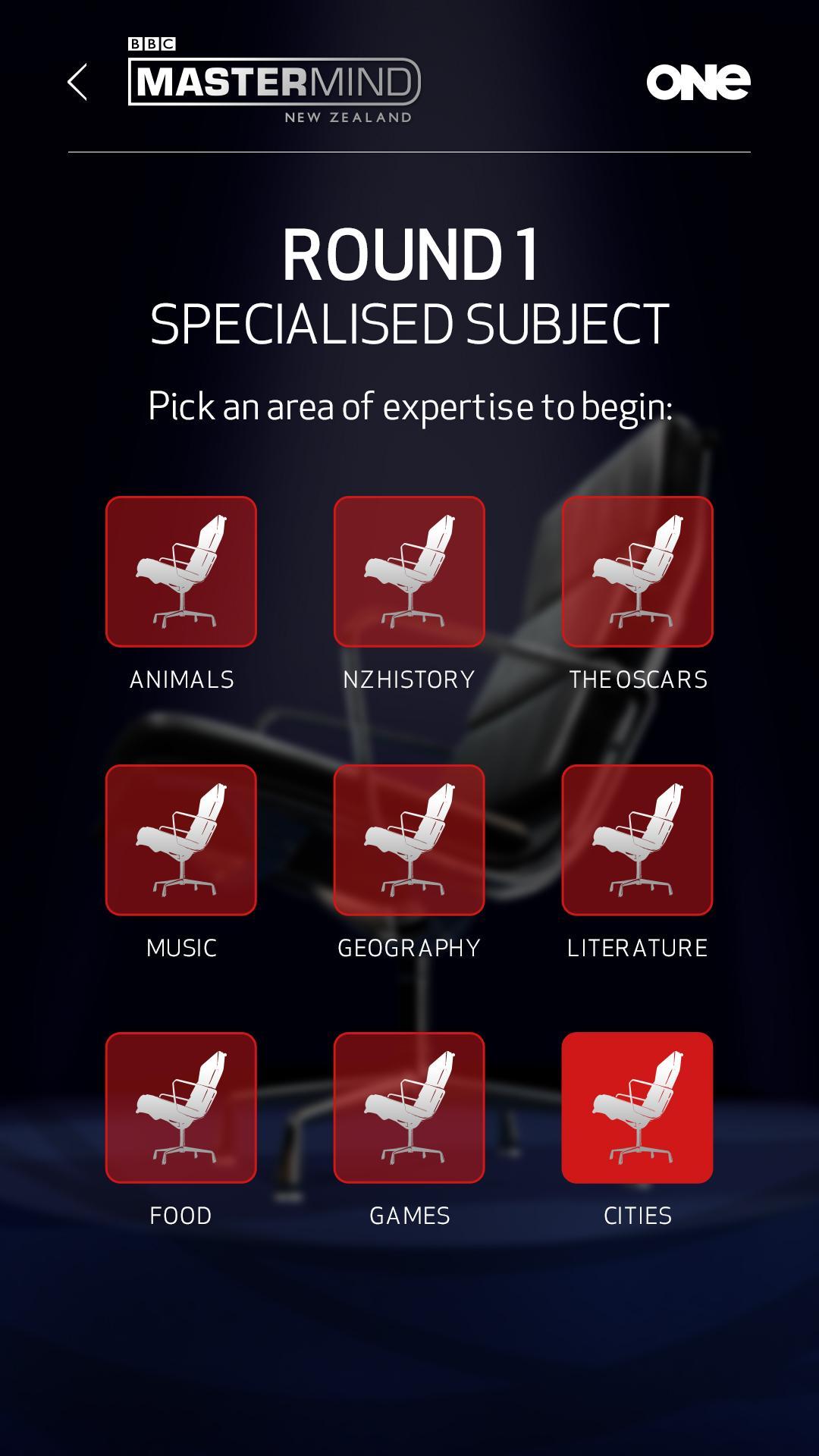Tap the Games subject chair
The height and width of the screenshot is (1456, 819).
(409, 1107)
